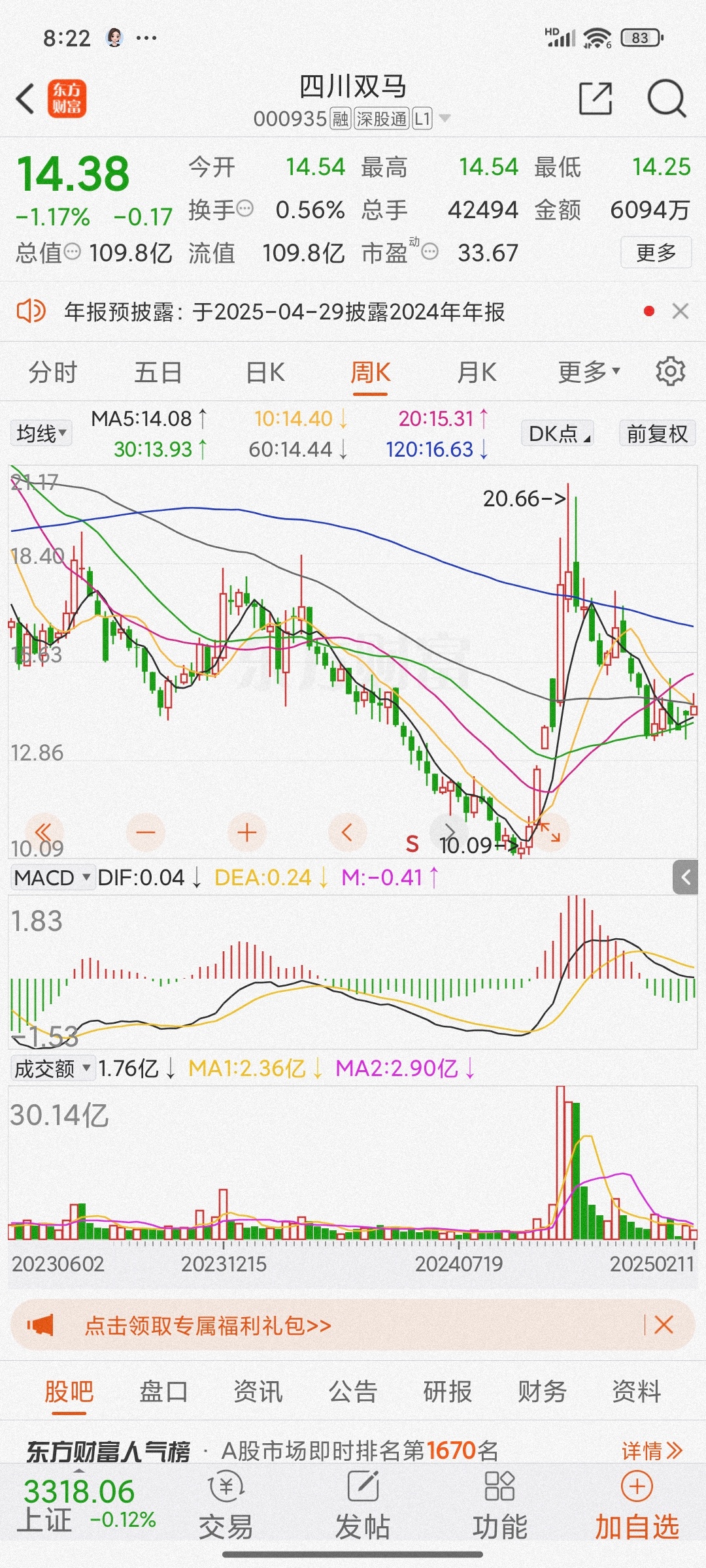Viewport: 706px width, 1568px height.
Task: Go back using the top-left arrow
Action: (x=25, y=99)
